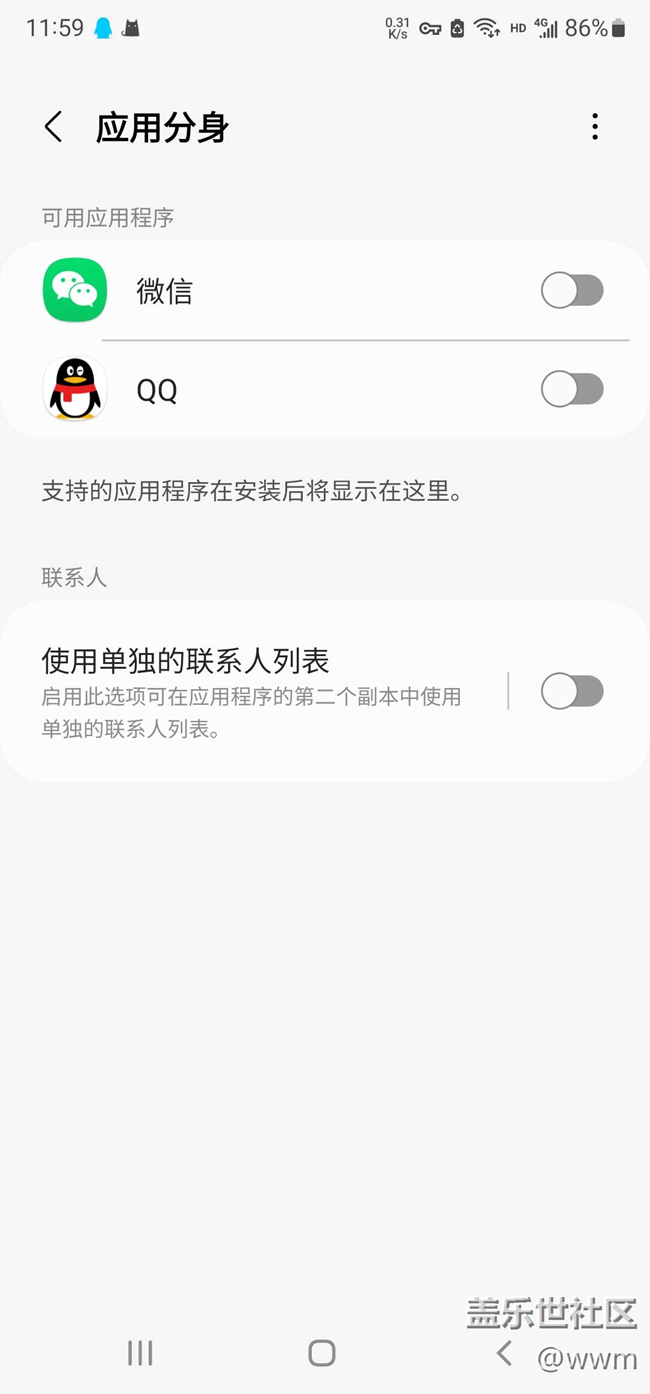Enable app clone for 微信
650x1394 pixels.
pos(572,291)
